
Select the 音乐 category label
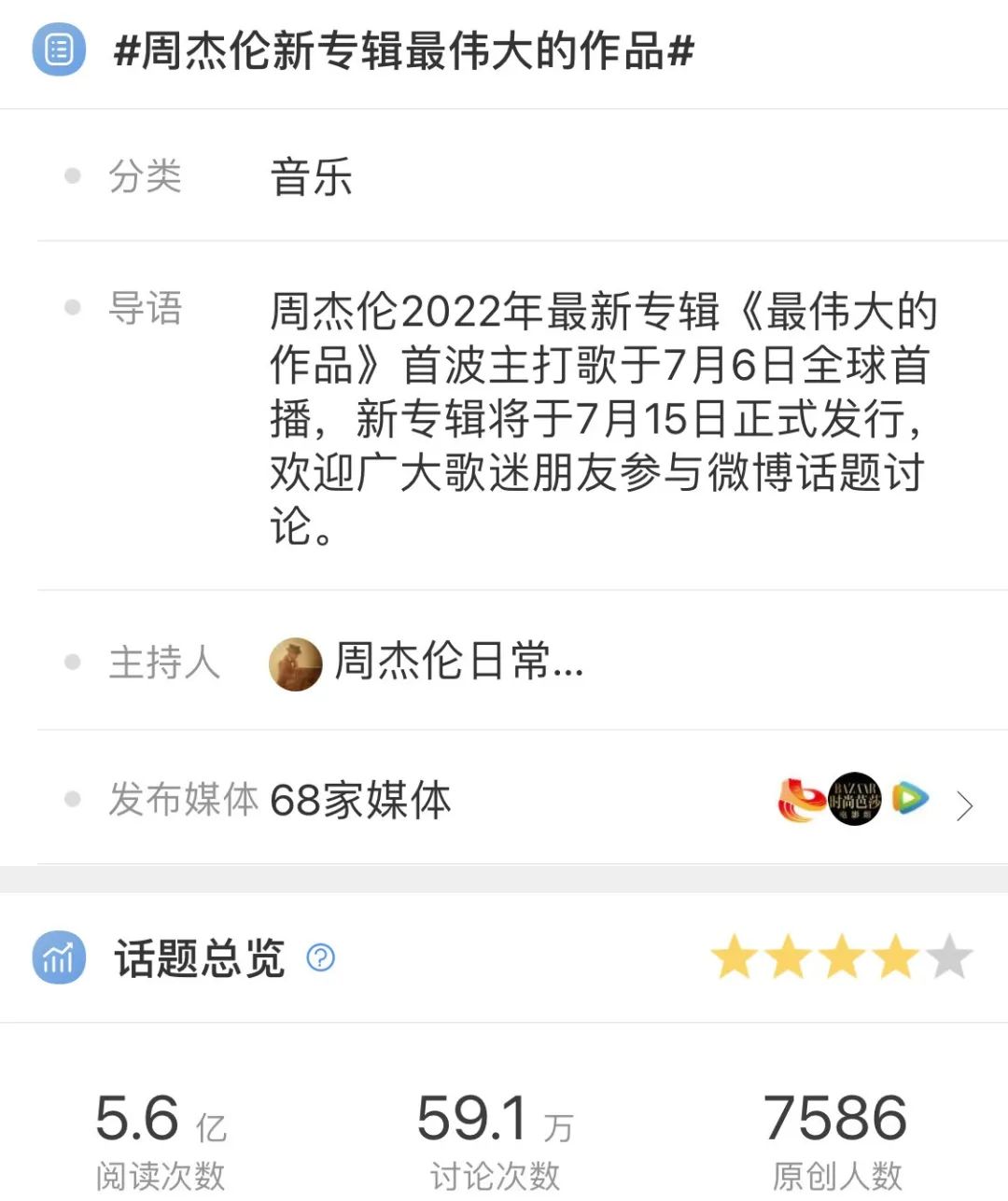pyautogui.click(x=310, y=177)
